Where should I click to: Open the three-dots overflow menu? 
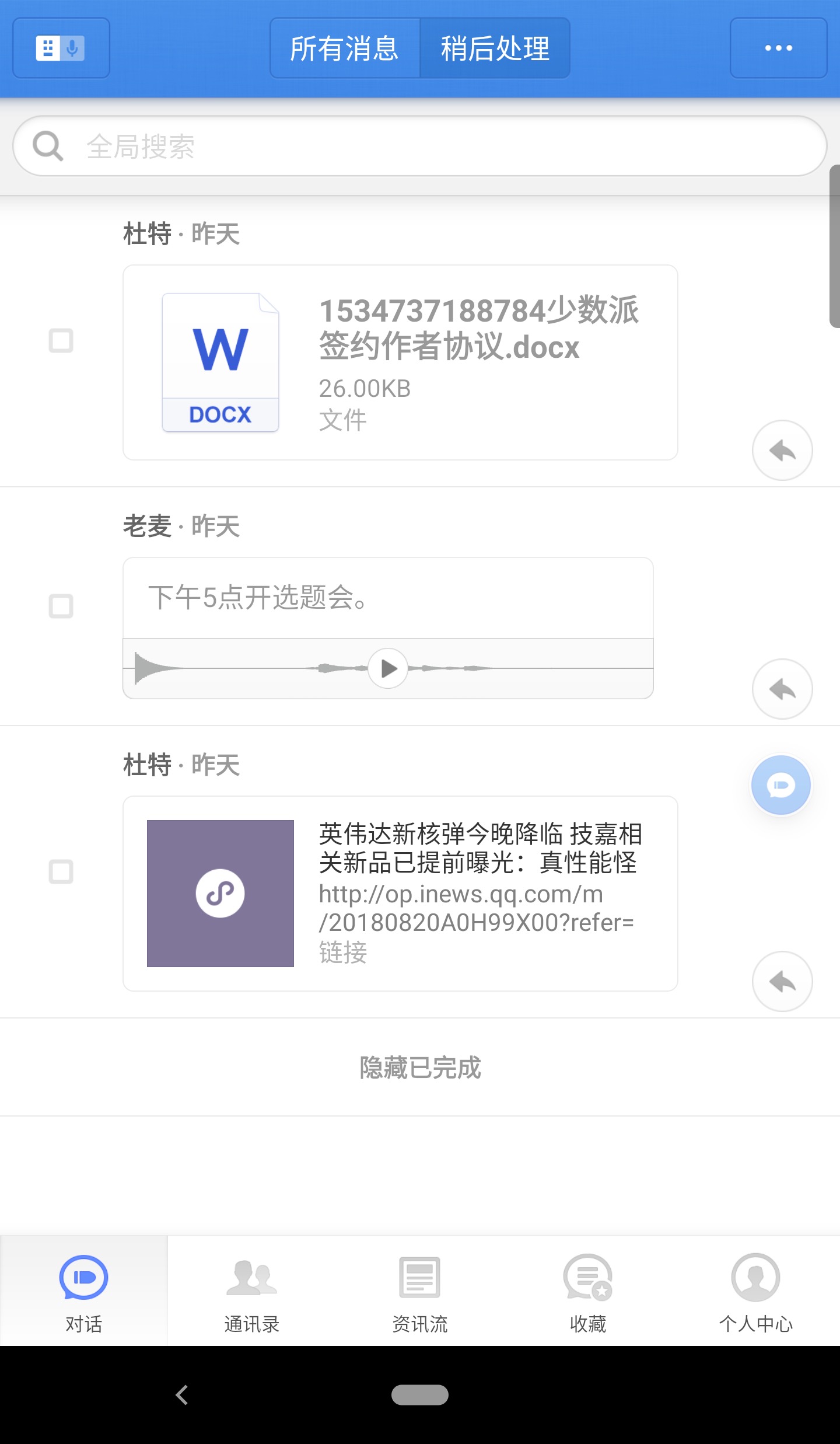coord(778,48)
